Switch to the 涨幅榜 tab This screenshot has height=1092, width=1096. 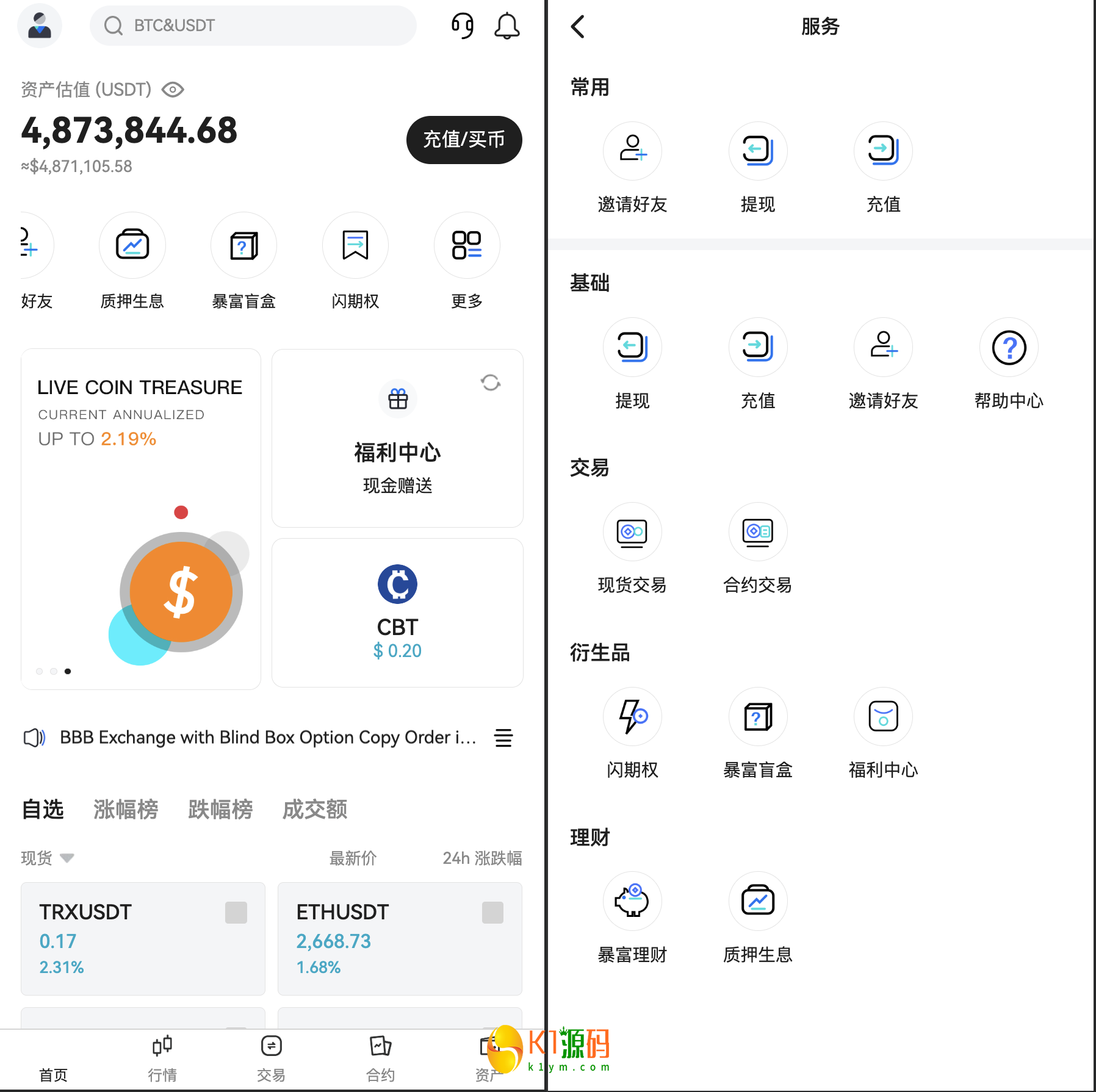click(126, 810)
